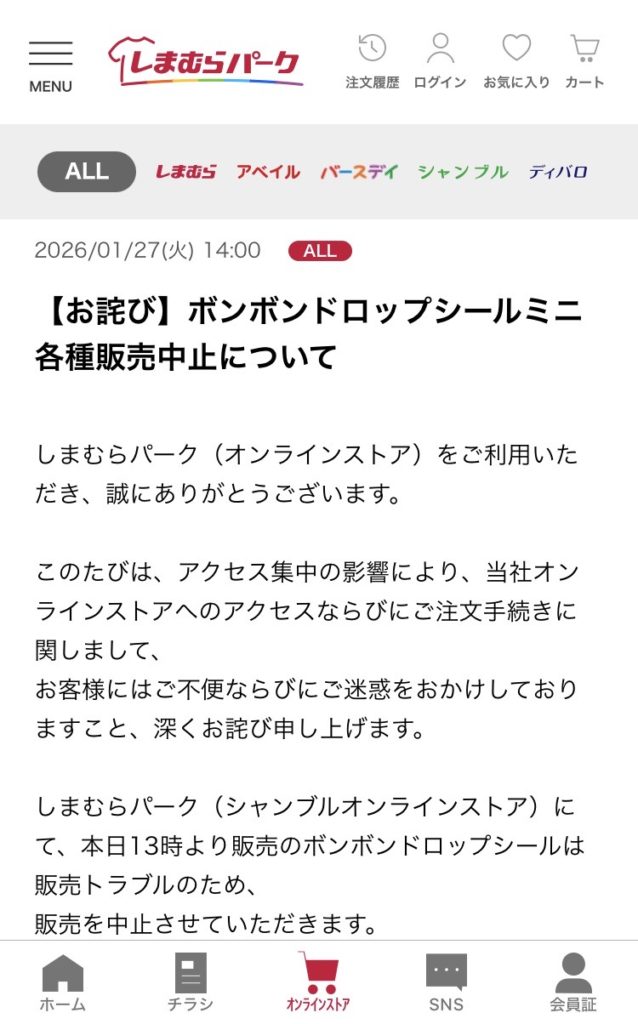Switch to the アベイル brand tab
The width and height of the screenshot is (638, 1024).
[268, 172]
